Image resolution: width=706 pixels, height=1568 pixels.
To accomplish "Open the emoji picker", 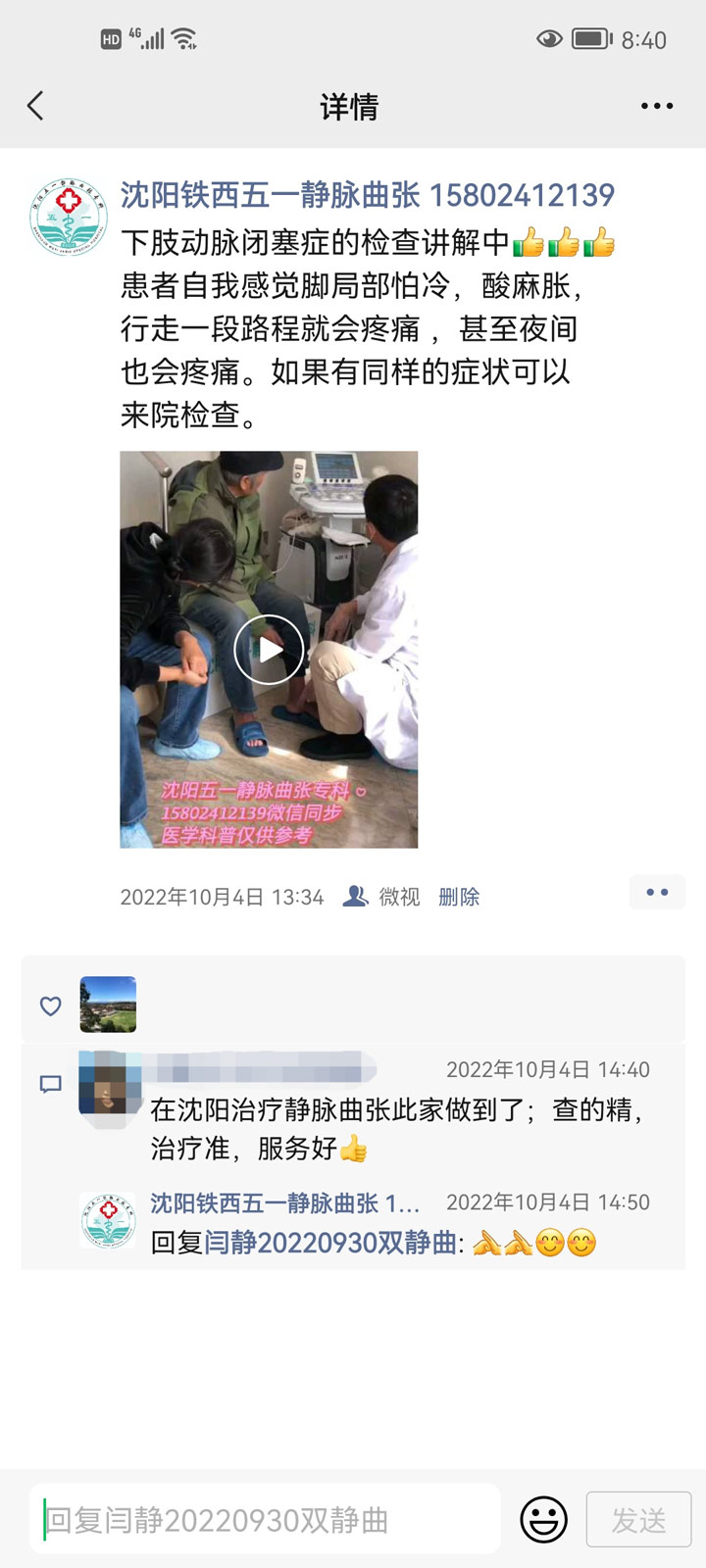I will 543,1520.
